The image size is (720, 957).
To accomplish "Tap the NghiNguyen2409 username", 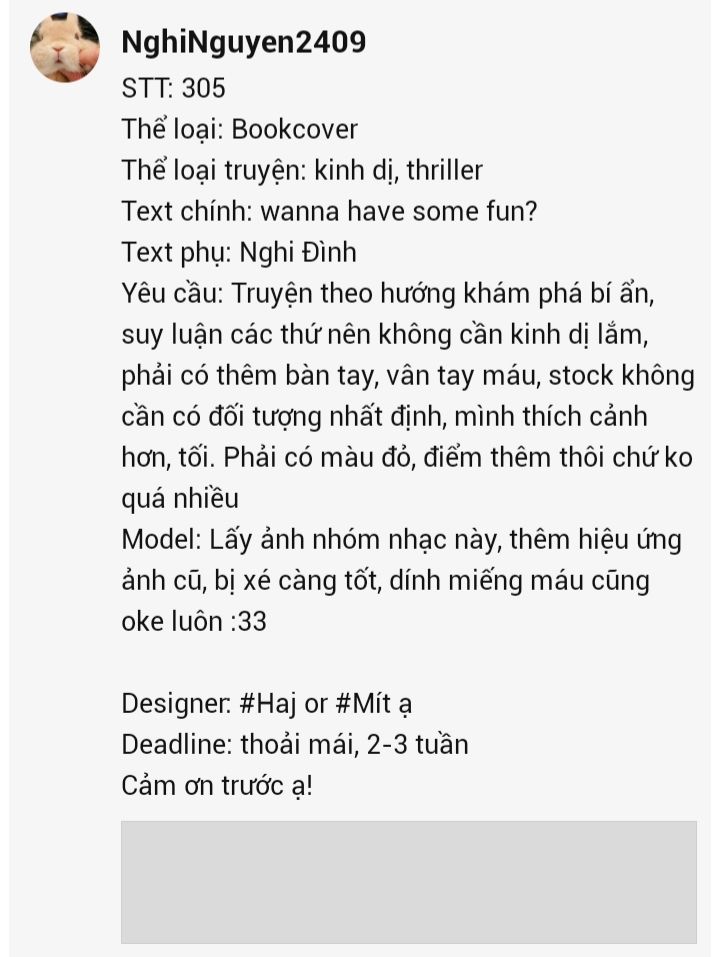I will (243, 42).
